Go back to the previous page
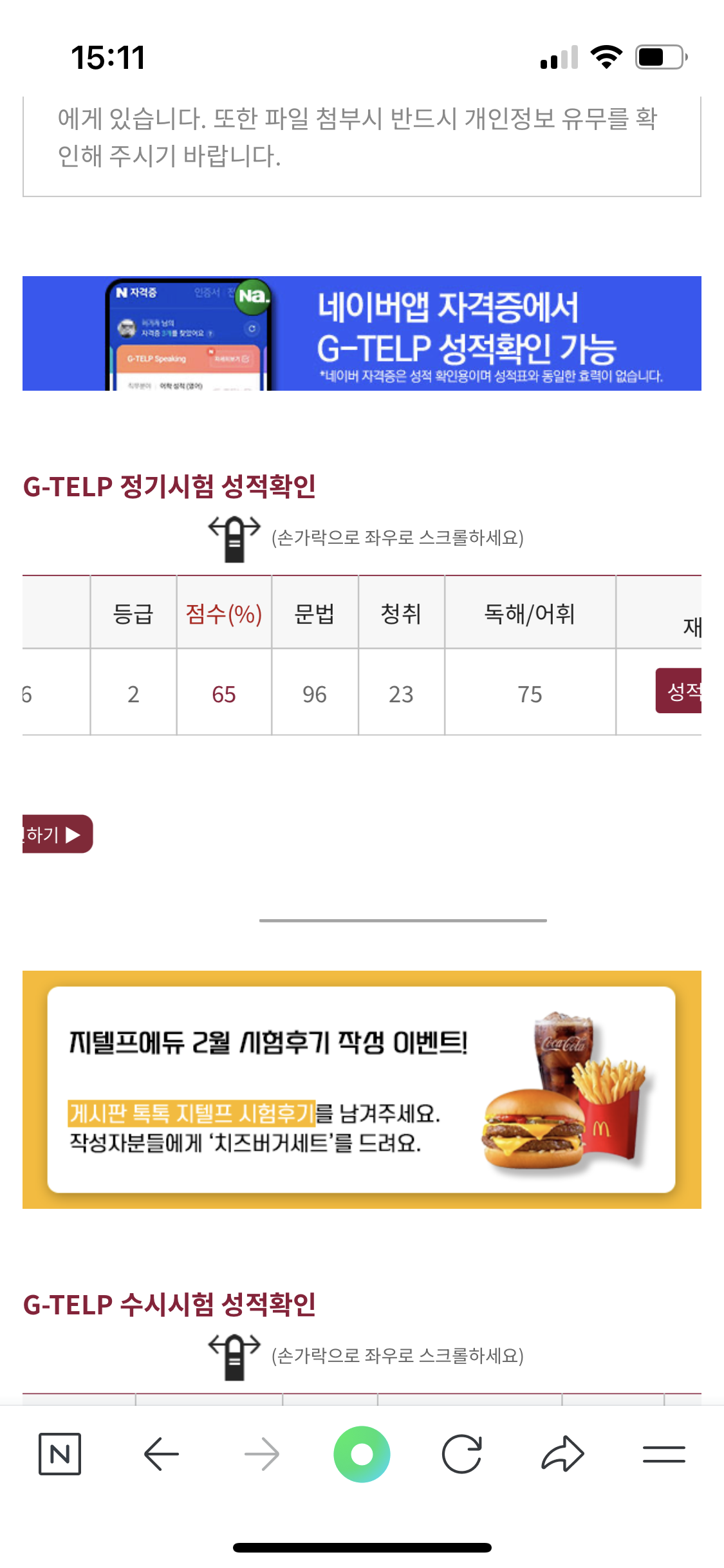The height and width of the screenshot is (1568, 724). (x=161, y=1453)
